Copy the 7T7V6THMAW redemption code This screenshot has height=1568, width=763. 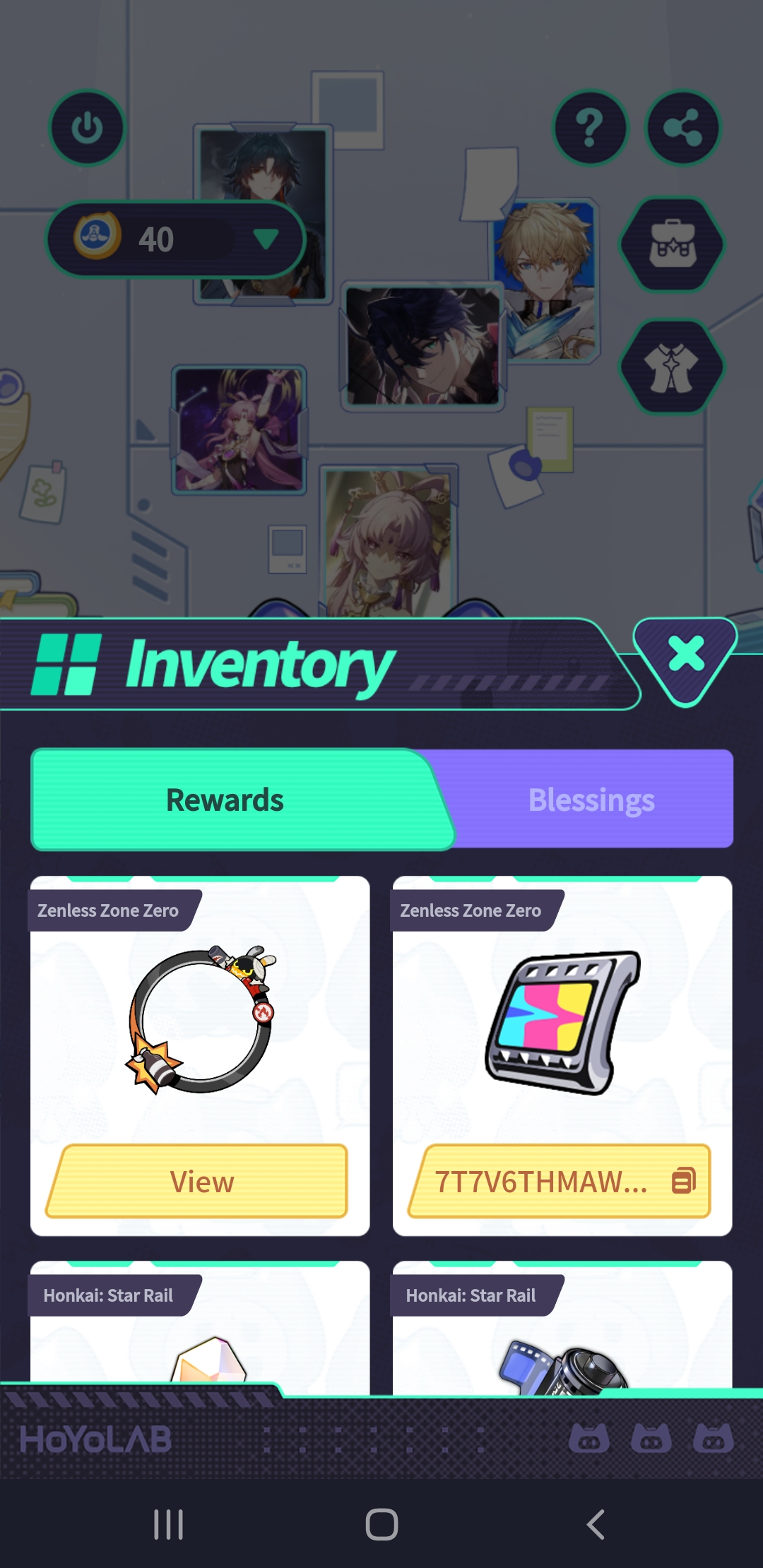(683, 1180)
